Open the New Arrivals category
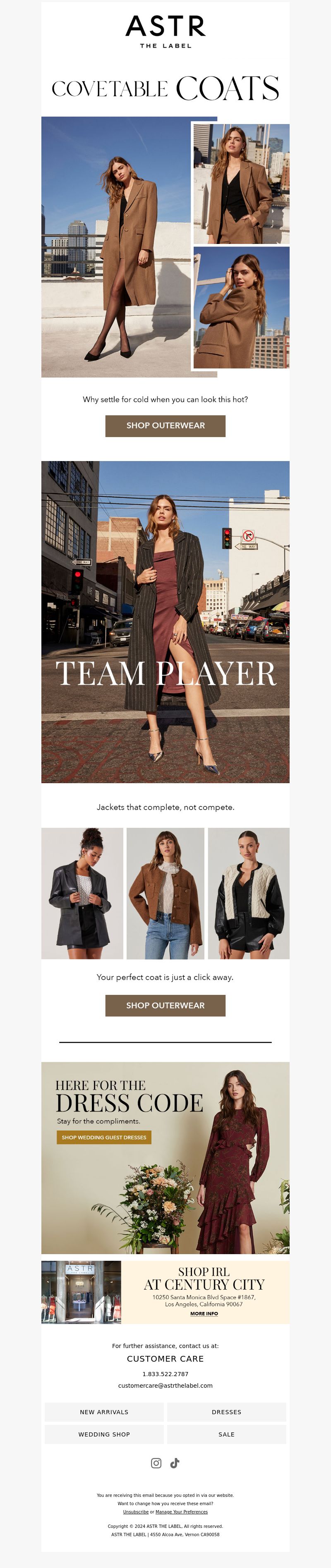 pos(104,1412)
